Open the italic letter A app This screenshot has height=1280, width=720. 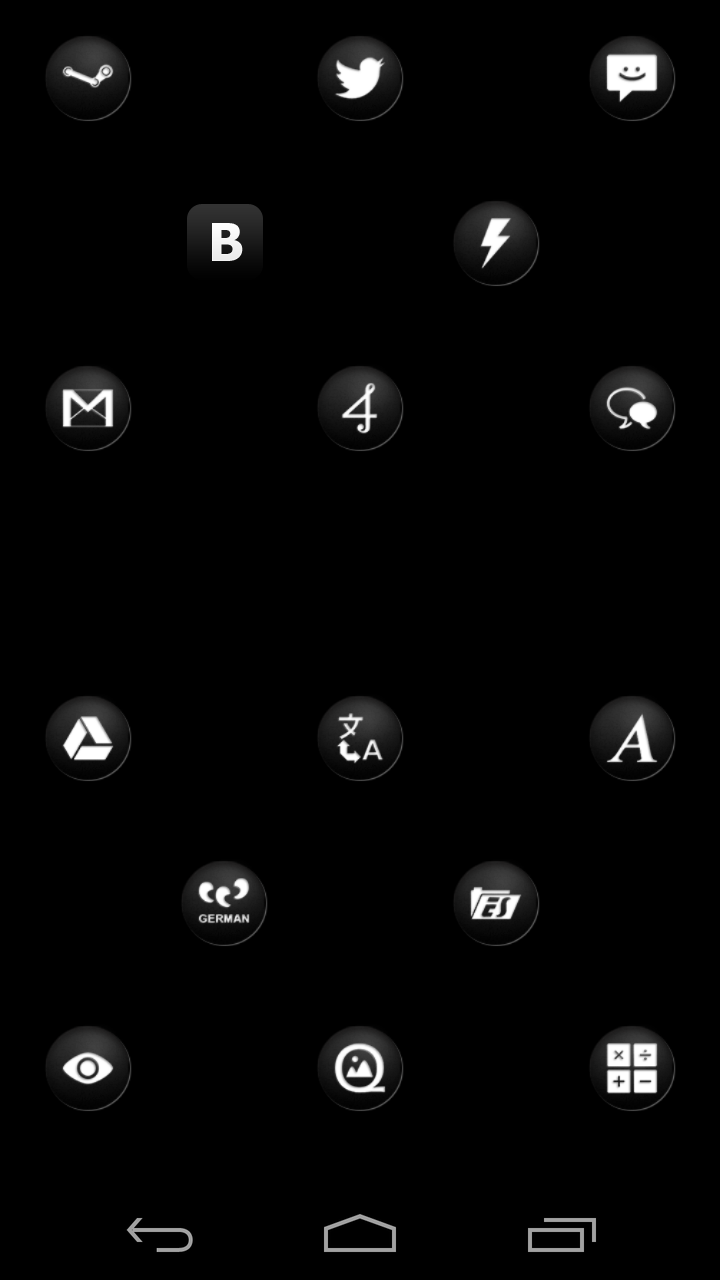(632, 738)
